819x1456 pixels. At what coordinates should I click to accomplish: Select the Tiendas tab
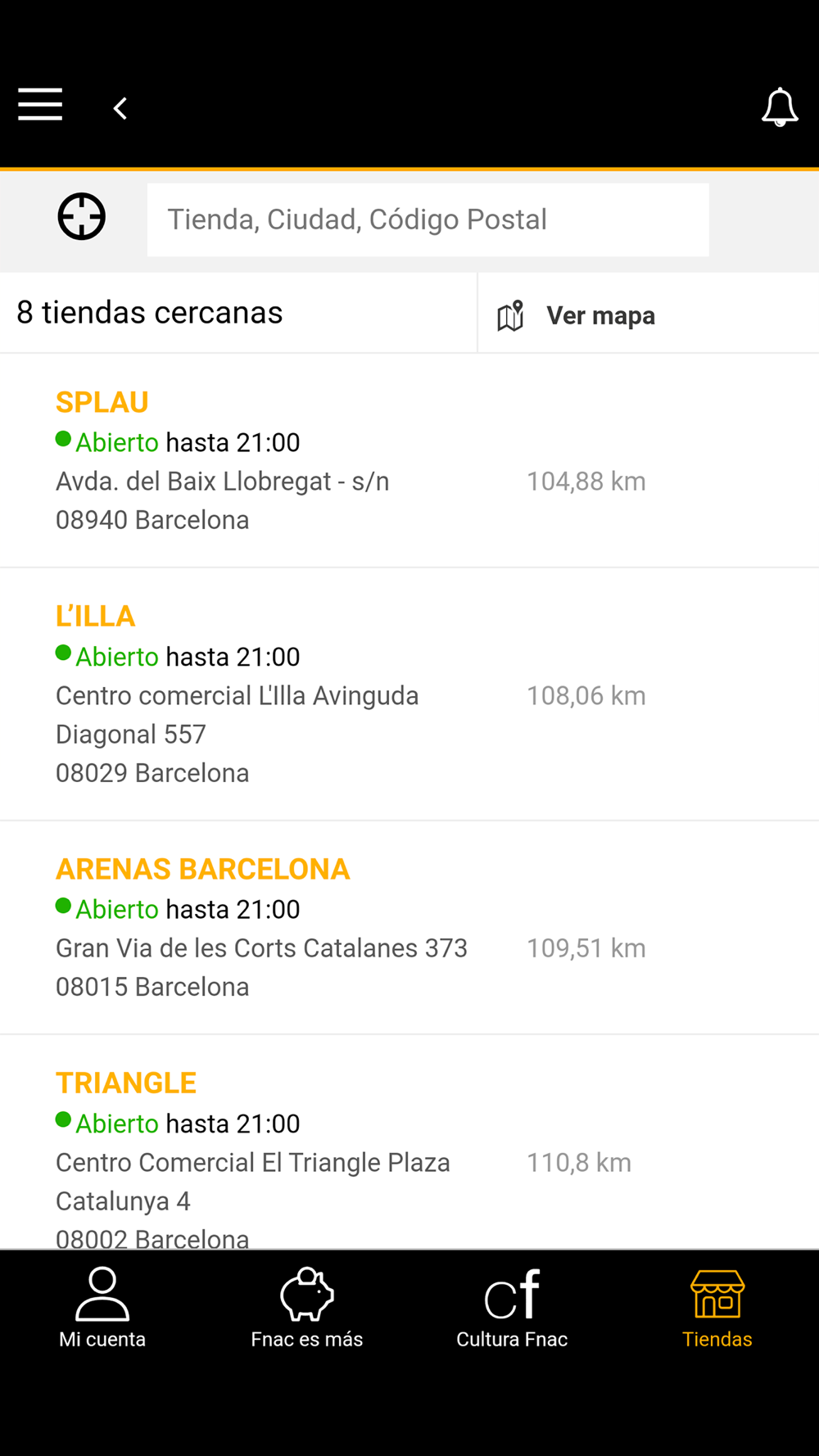pyautogui.click(x=717, y=1308)
